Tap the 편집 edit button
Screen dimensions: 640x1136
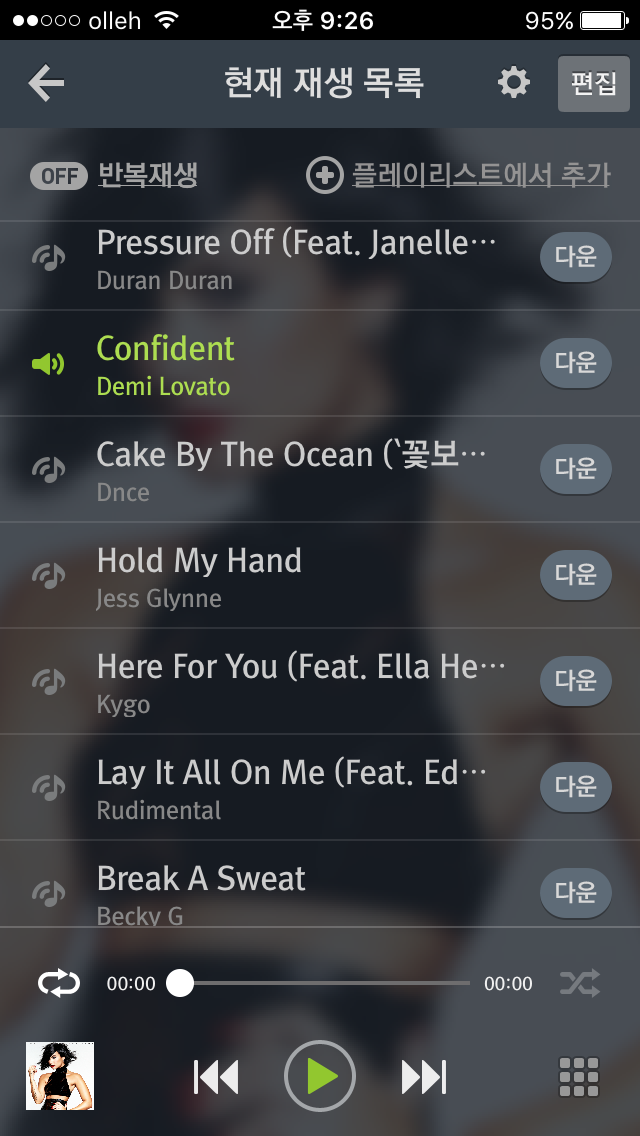[593, 84]
